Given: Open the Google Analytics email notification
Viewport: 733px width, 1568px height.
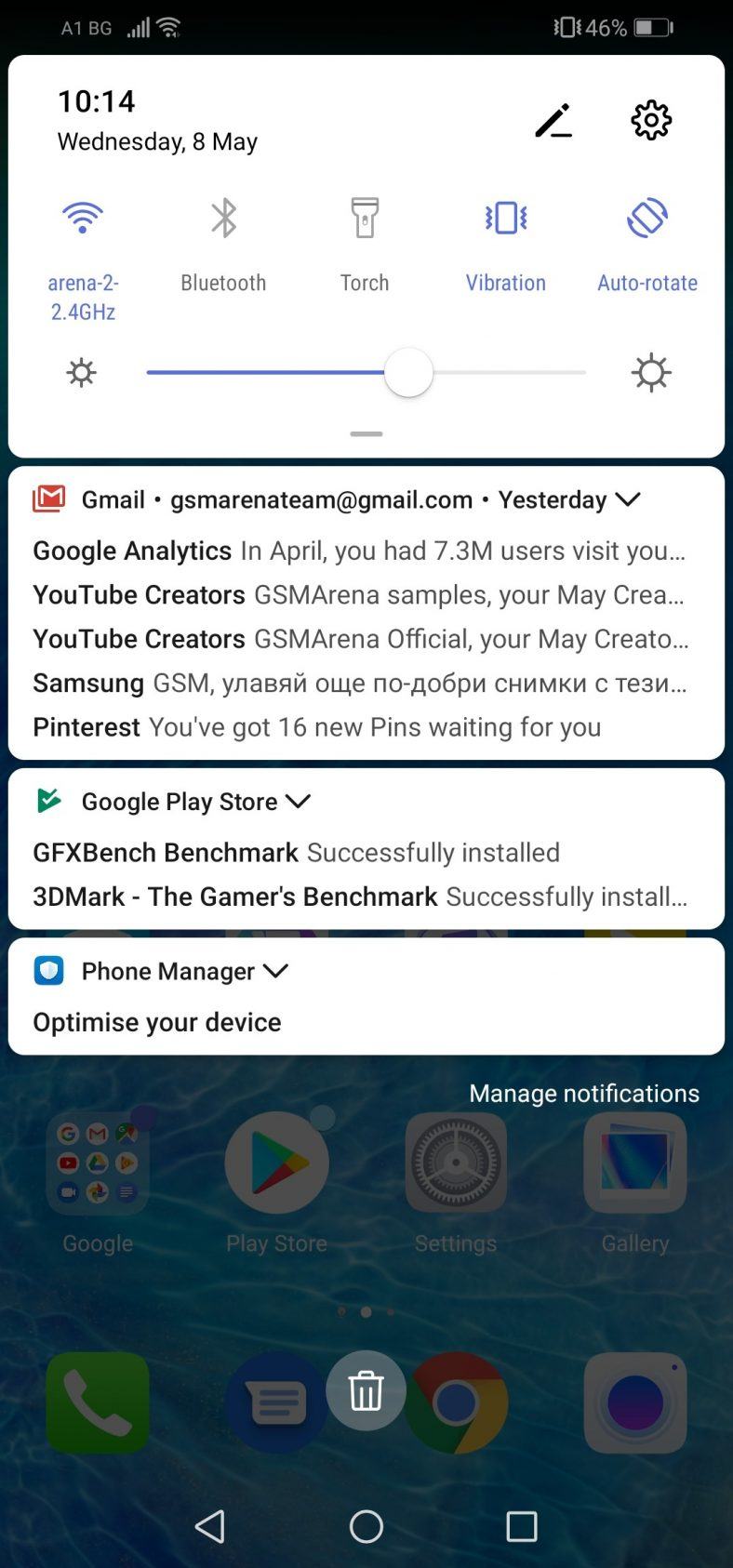Looking at the screenshot, I should (x=358, y=551).
